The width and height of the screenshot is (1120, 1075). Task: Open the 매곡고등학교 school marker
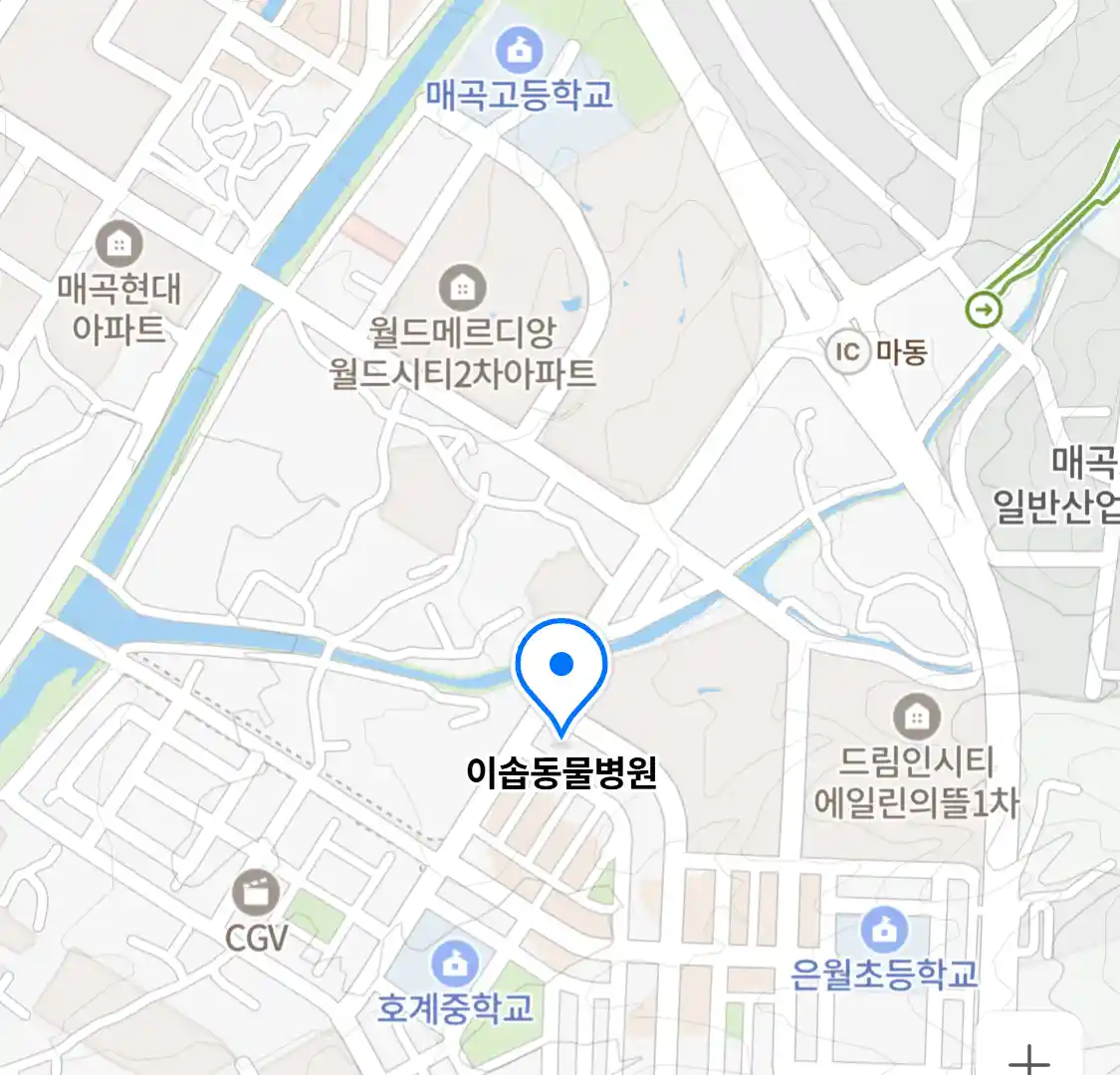pyautogui.click(x=520, y=49)
